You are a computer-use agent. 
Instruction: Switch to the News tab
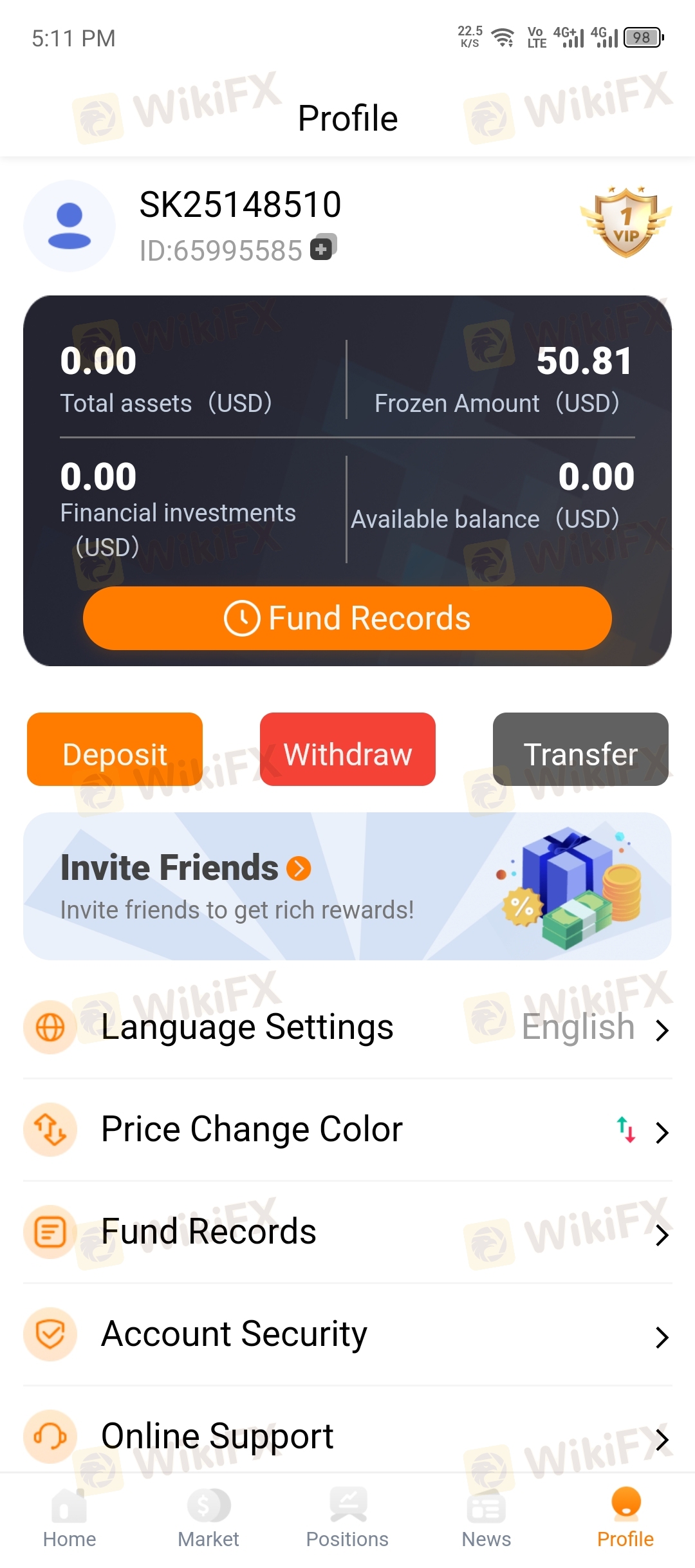tap(486, 1518)
